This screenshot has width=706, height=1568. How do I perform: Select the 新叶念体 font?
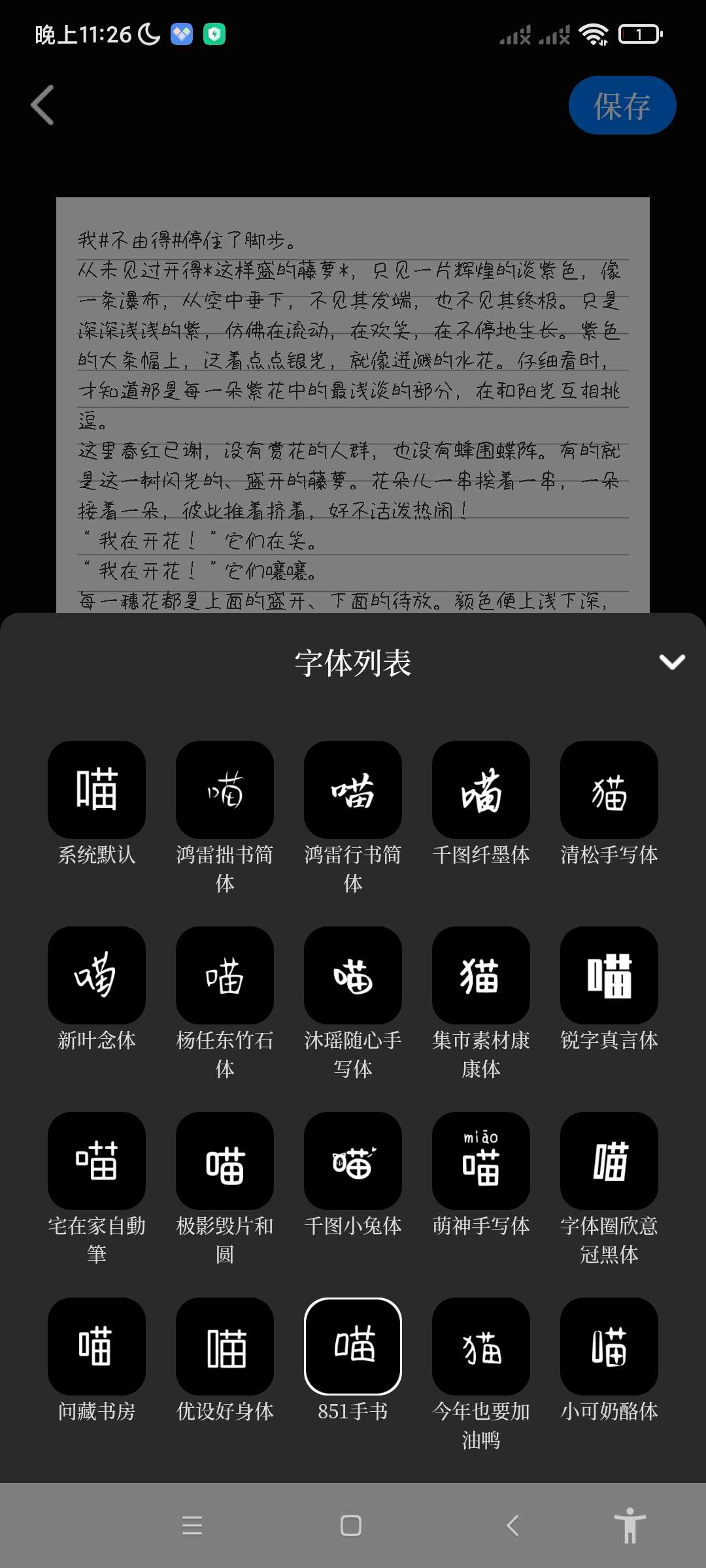96,975
